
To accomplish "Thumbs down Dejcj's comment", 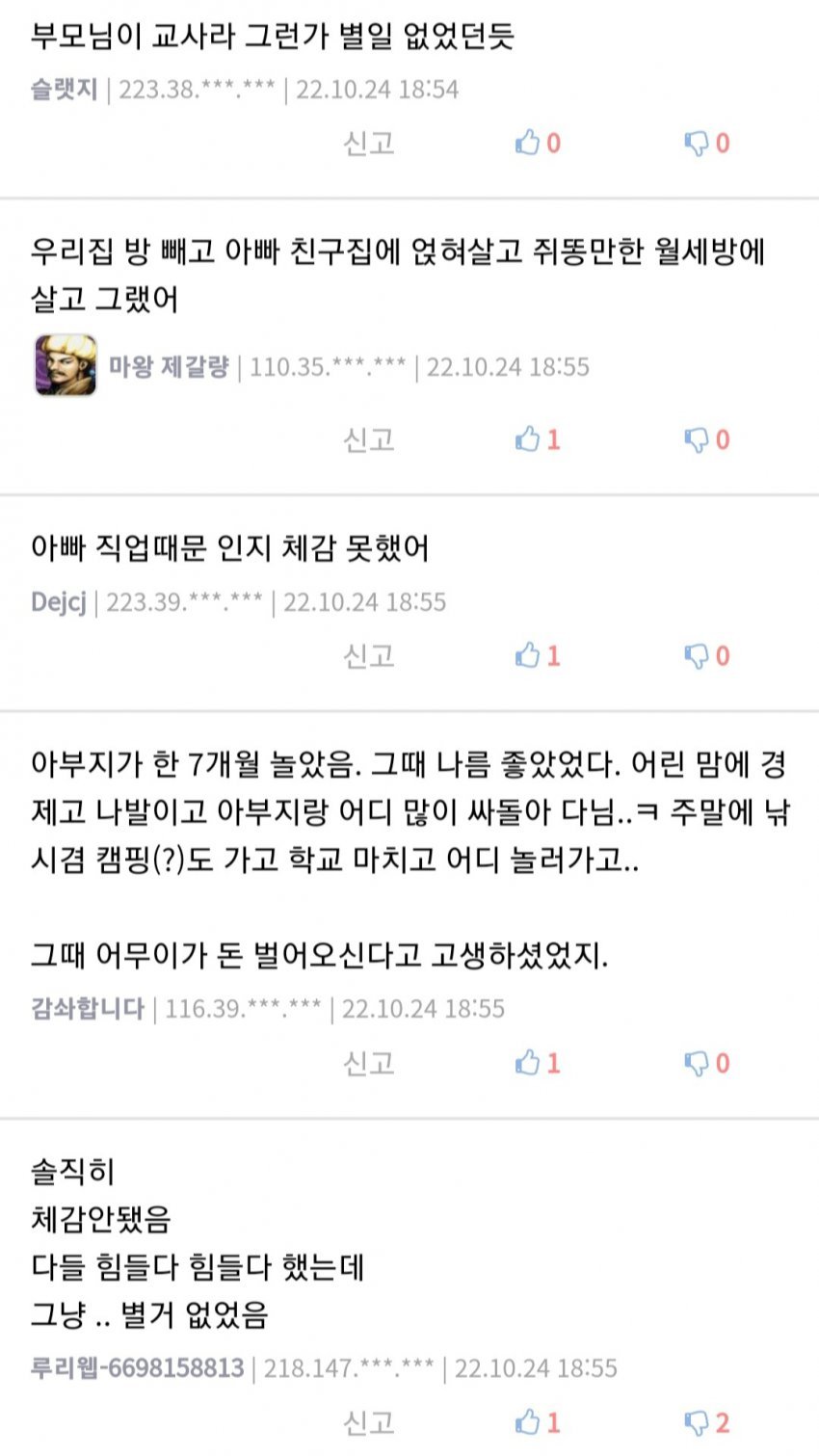I will pyautogui.click(x=706, y=656).
